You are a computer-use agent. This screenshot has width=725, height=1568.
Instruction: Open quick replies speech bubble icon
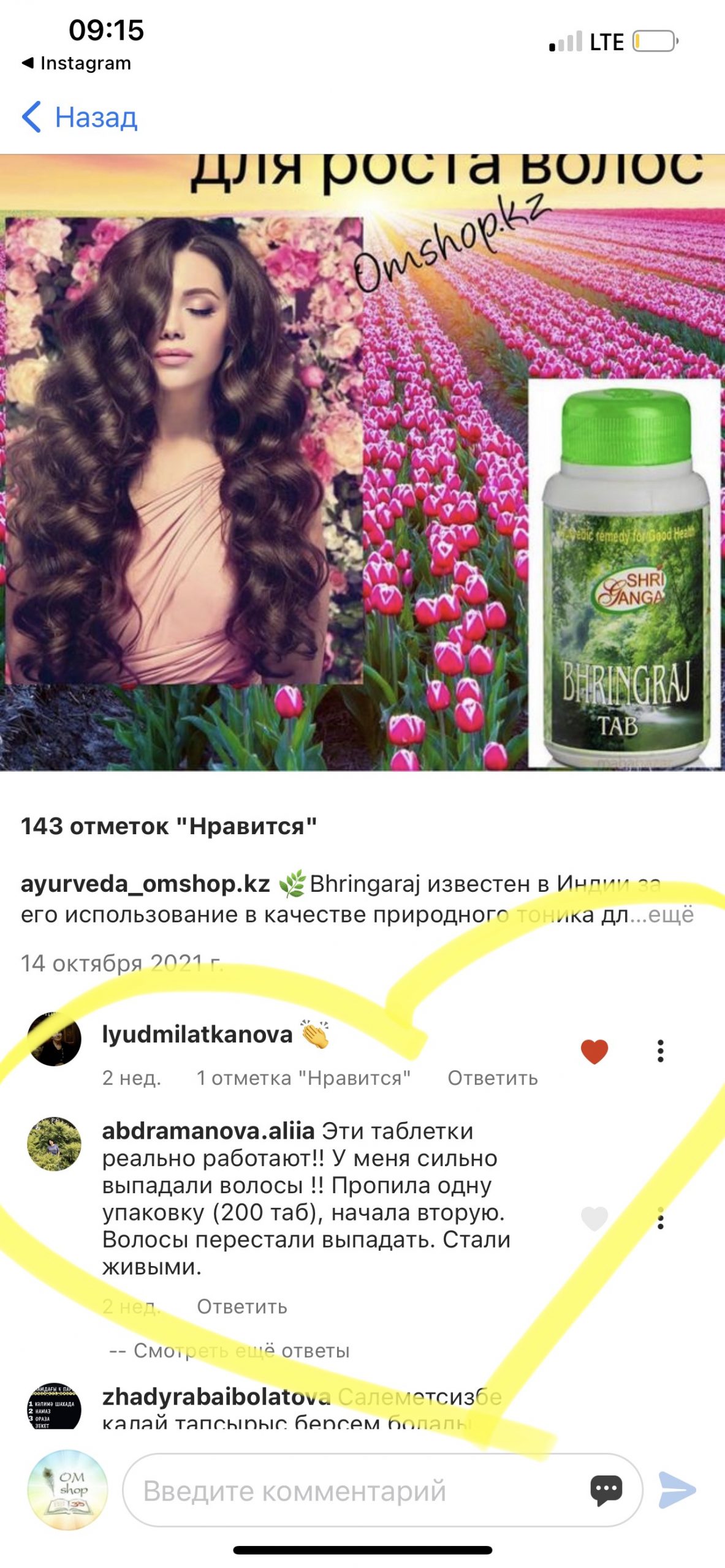606,1490
